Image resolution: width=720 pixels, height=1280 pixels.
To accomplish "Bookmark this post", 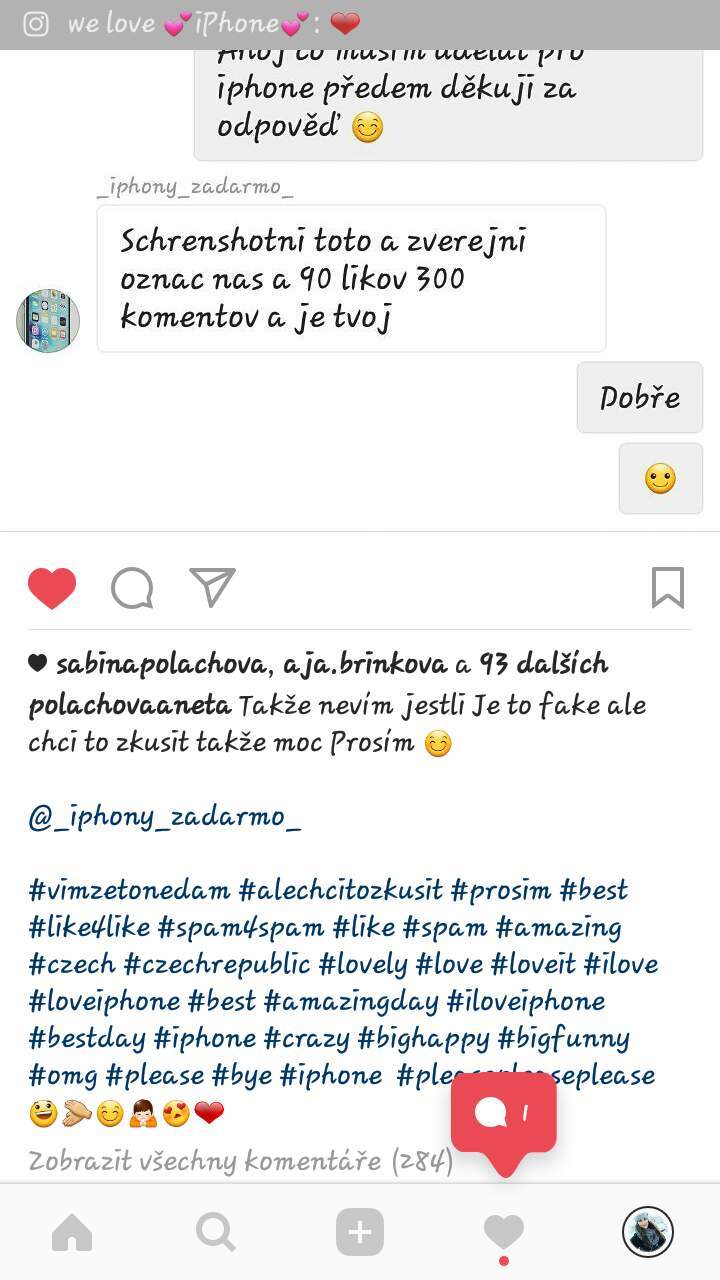I will pyautogui.click(x=667, y=588).
